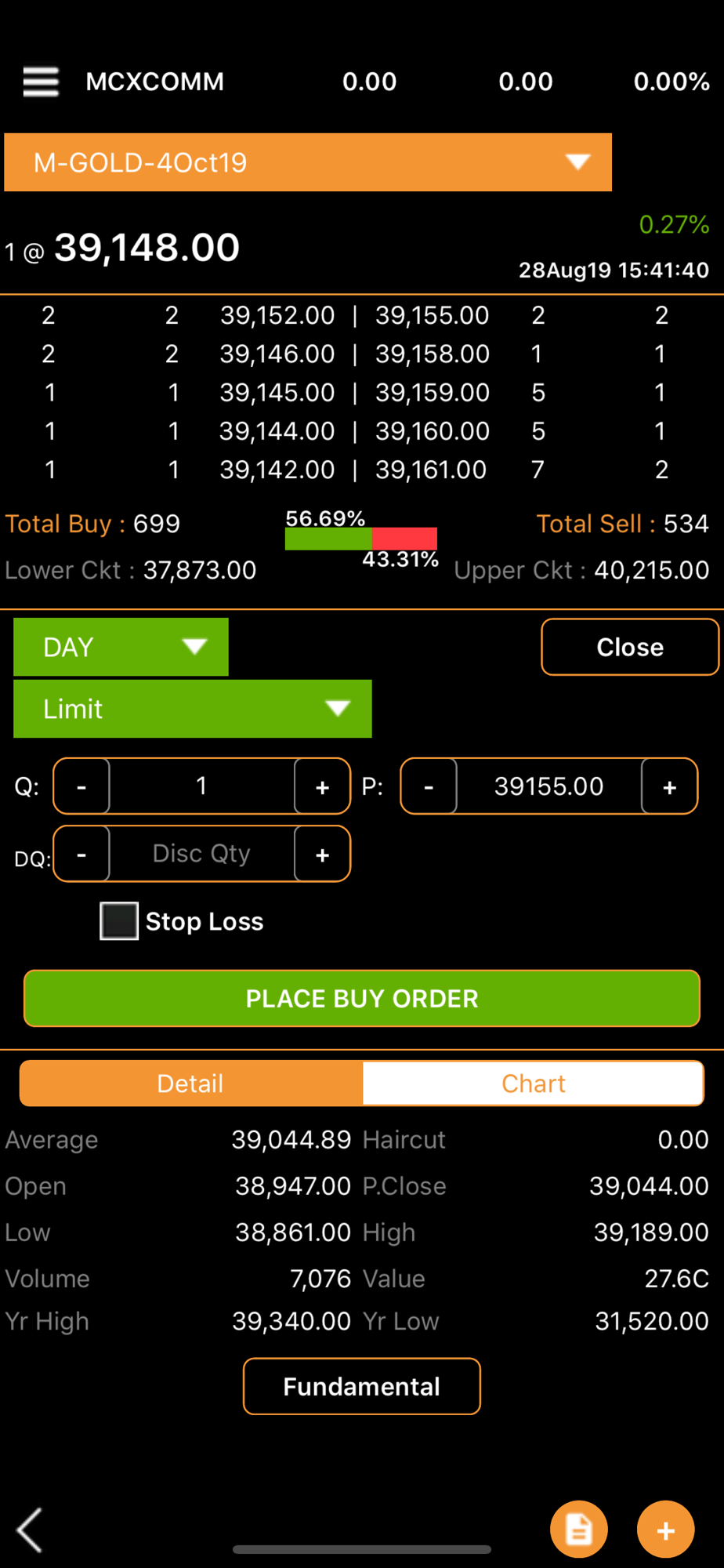Increase the price using plus

coord(669,786)
